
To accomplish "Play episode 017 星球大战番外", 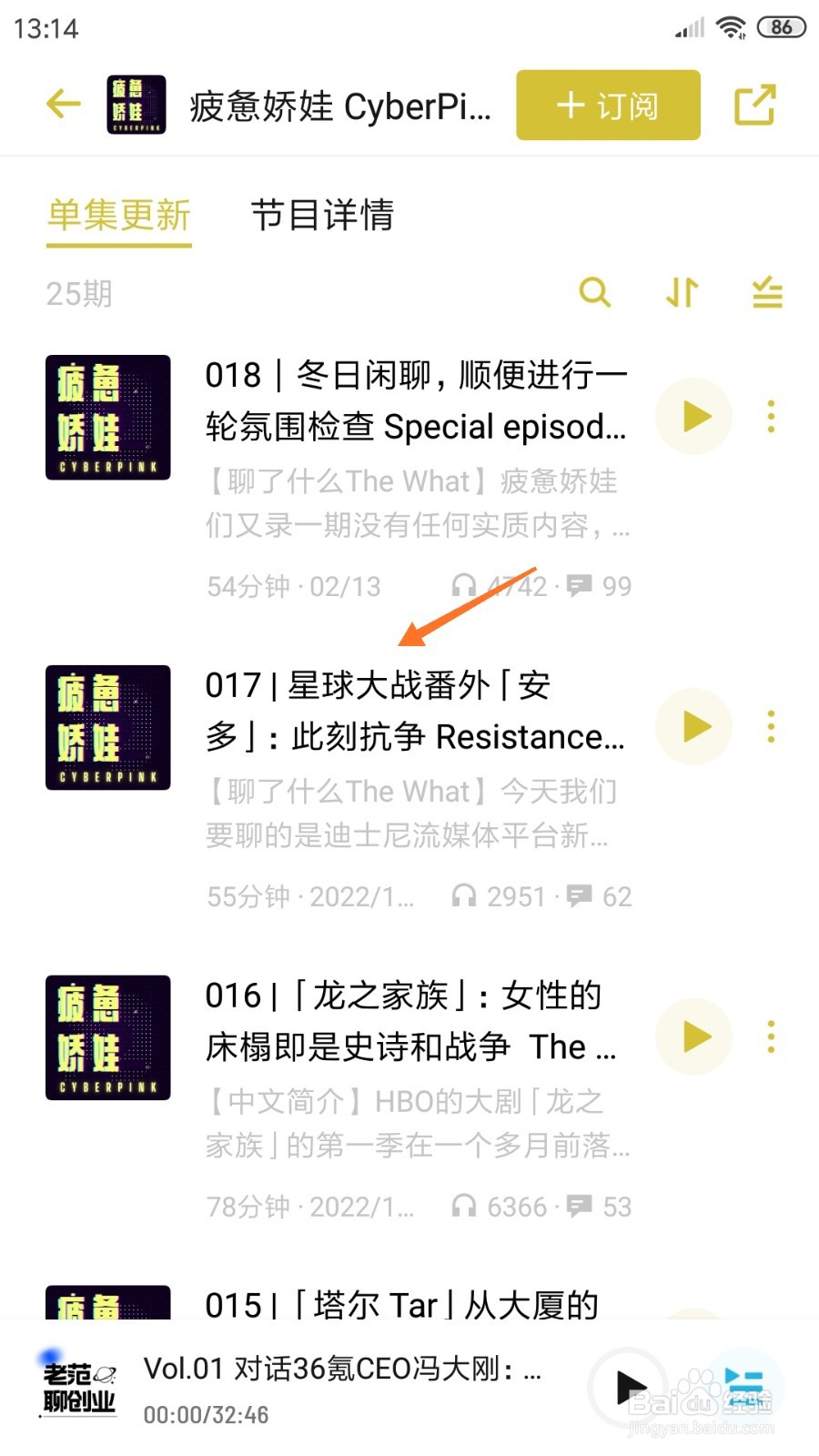I will (x=693, y=726).
